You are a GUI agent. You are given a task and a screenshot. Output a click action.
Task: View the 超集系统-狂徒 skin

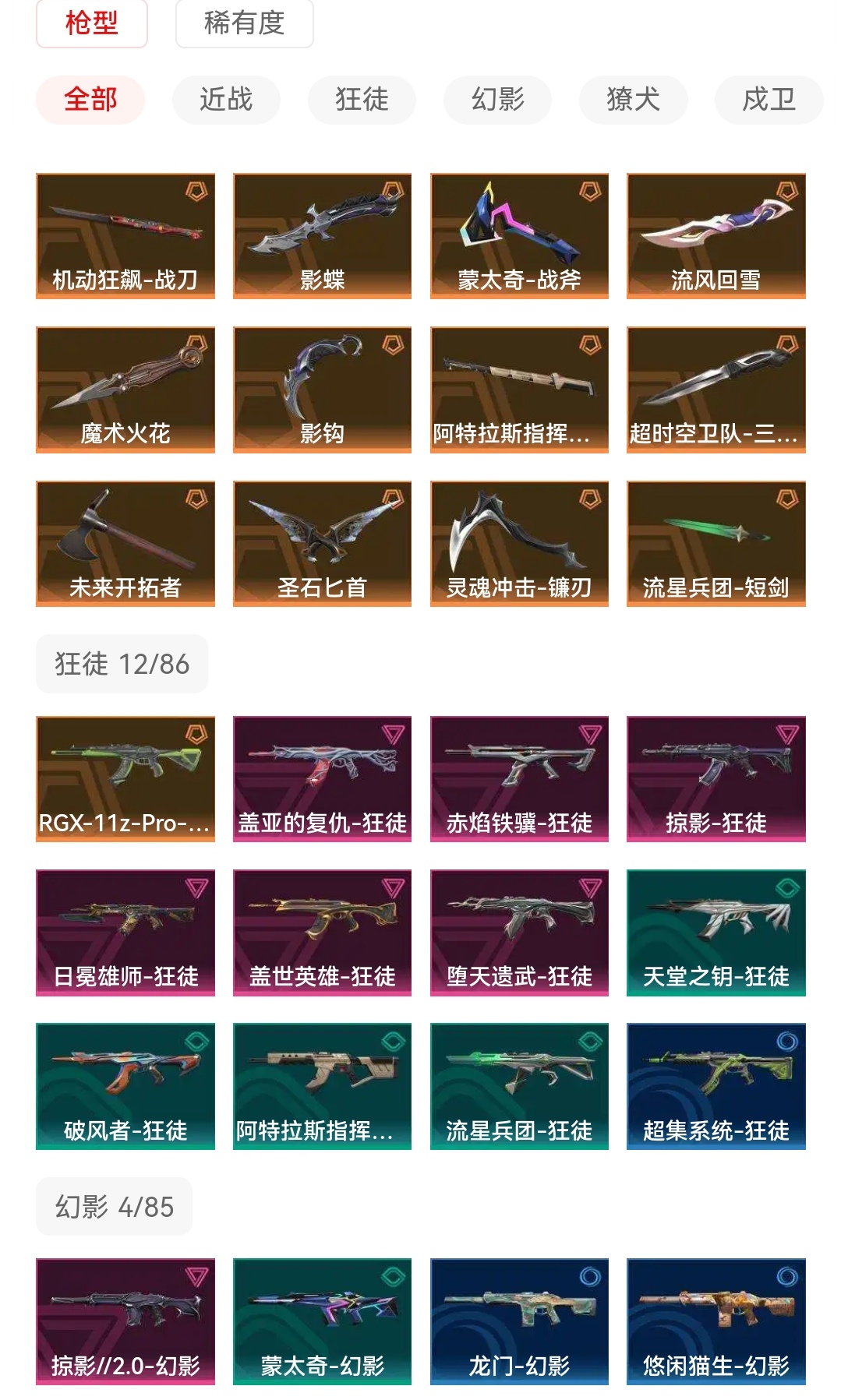click(x=716, y=1086)
